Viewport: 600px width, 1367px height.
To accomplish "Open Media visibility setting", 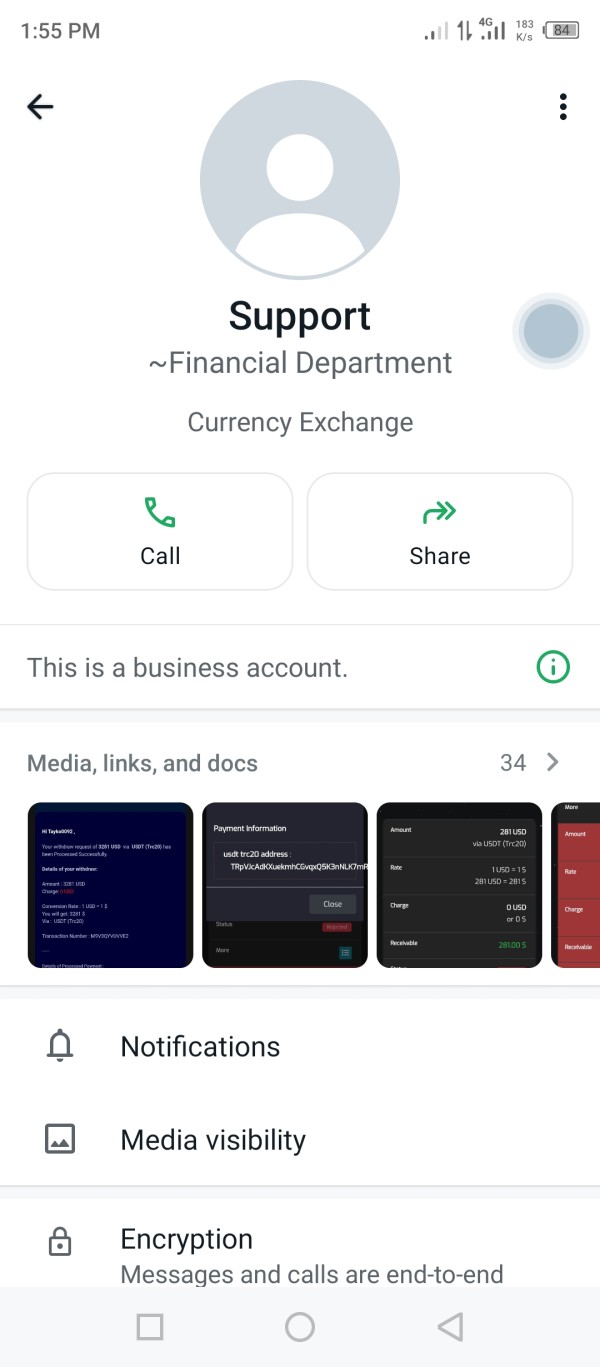I will pos(300,1140).
